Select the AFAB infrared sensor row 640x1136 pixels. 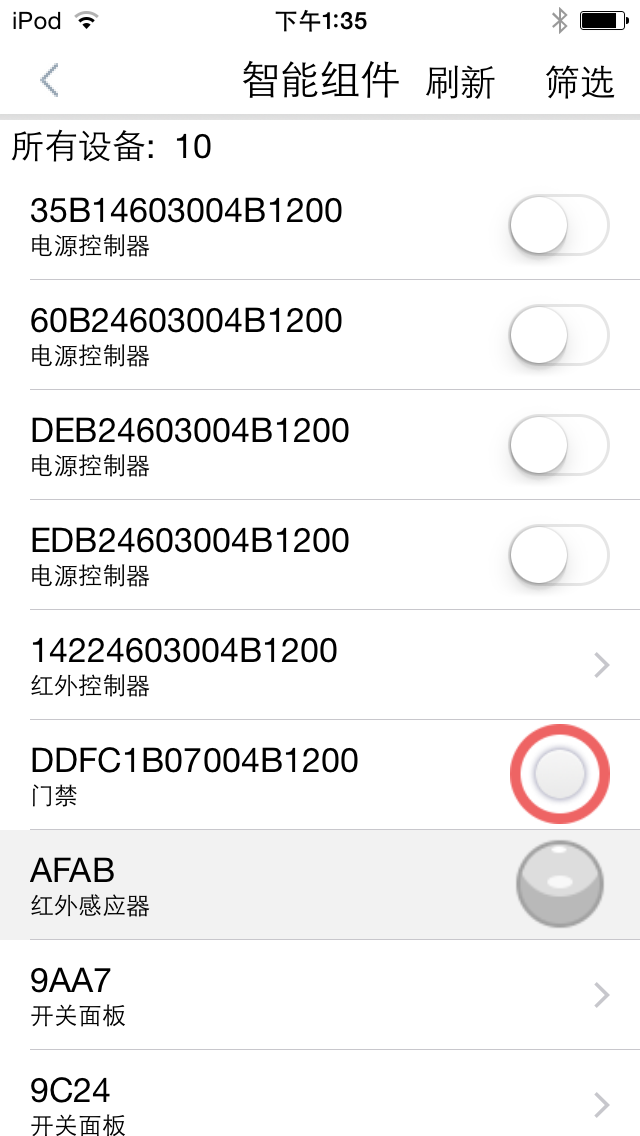[x=320, y=885]
